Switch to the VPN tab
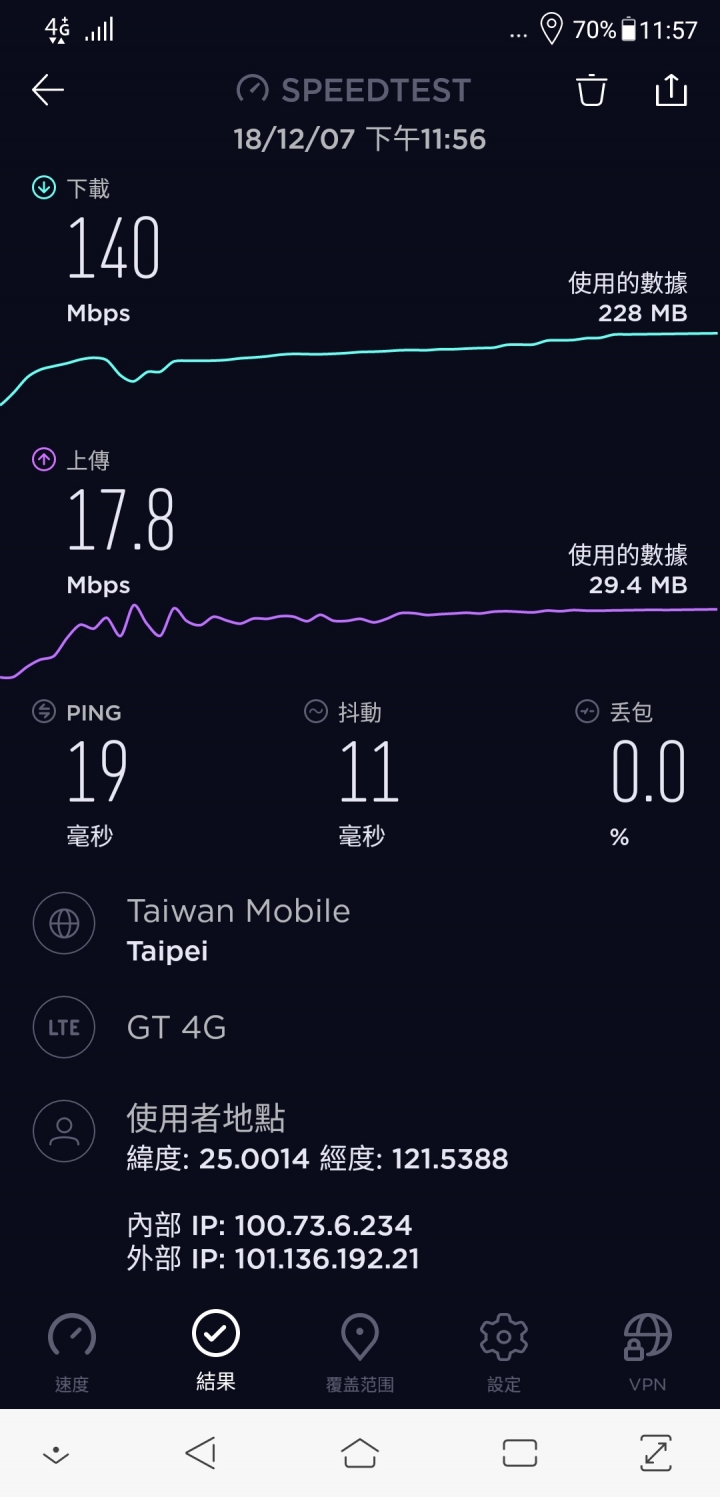The width and height of the screenshot is (720, 1497). click(x=647, y=1352)
